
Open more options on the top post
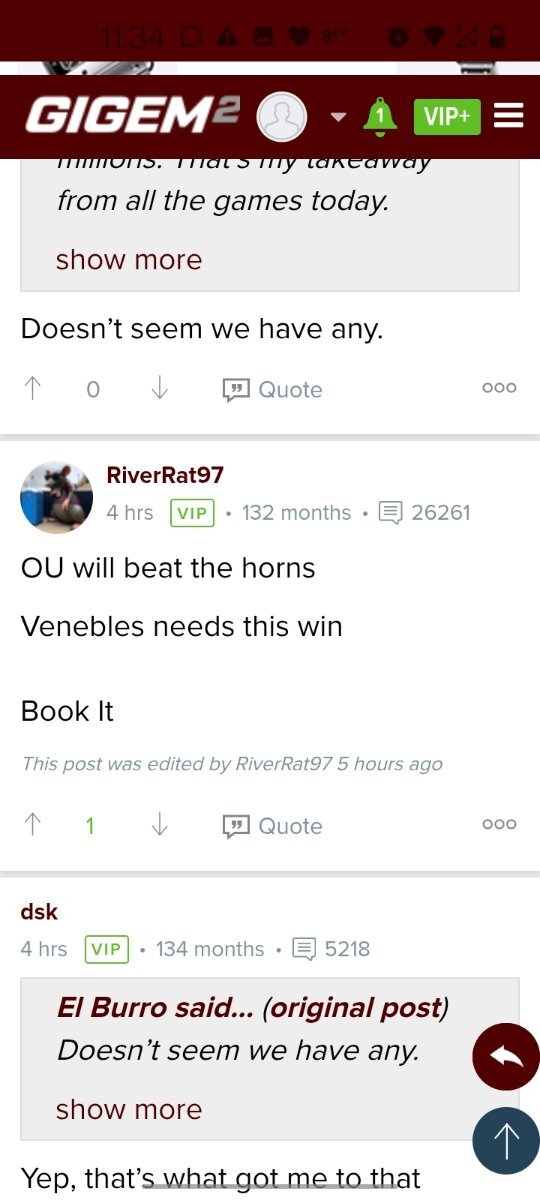coord(499,388)
